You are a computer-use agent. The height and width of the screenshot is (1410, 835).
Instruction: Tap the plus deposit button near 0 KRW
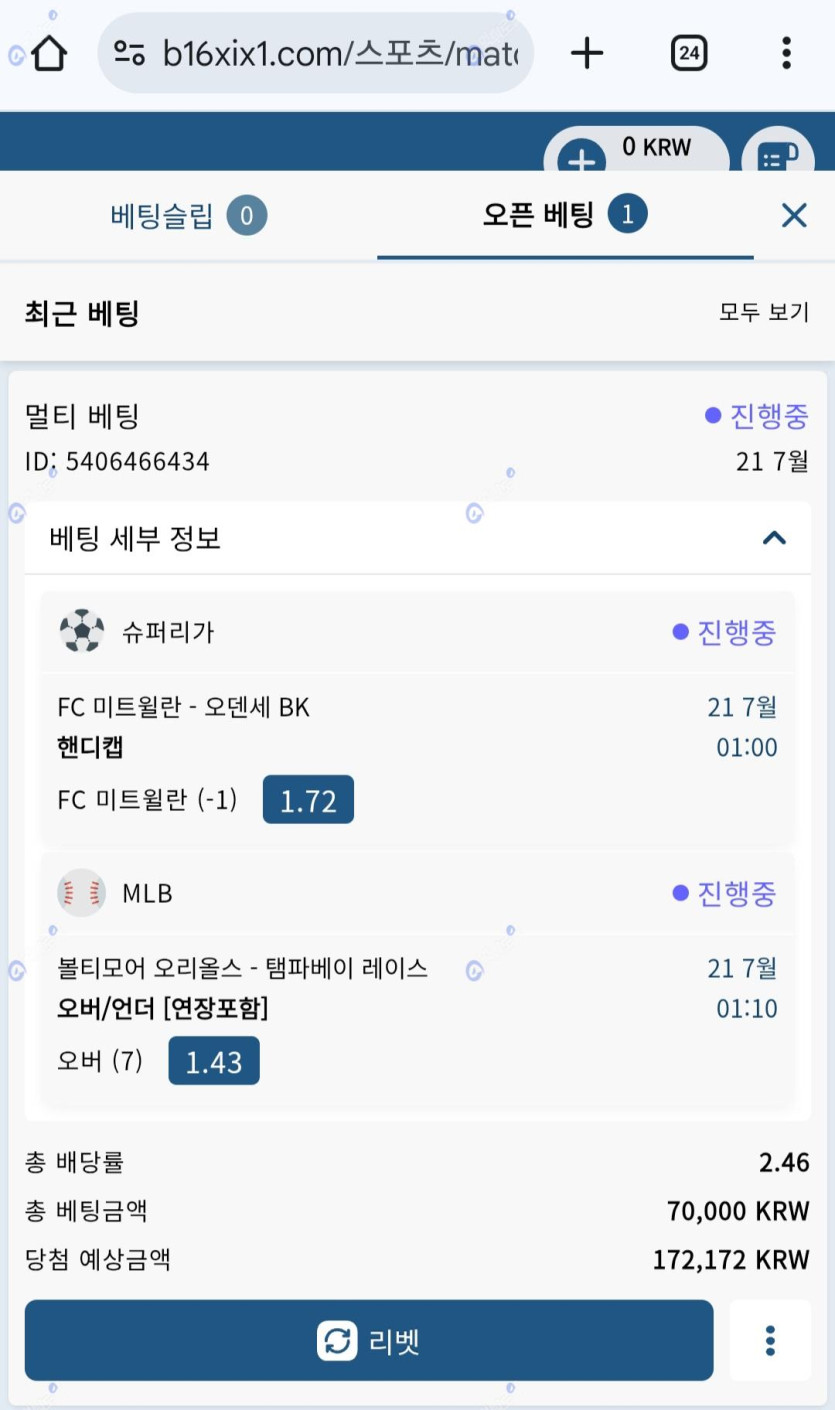[582, 160]
